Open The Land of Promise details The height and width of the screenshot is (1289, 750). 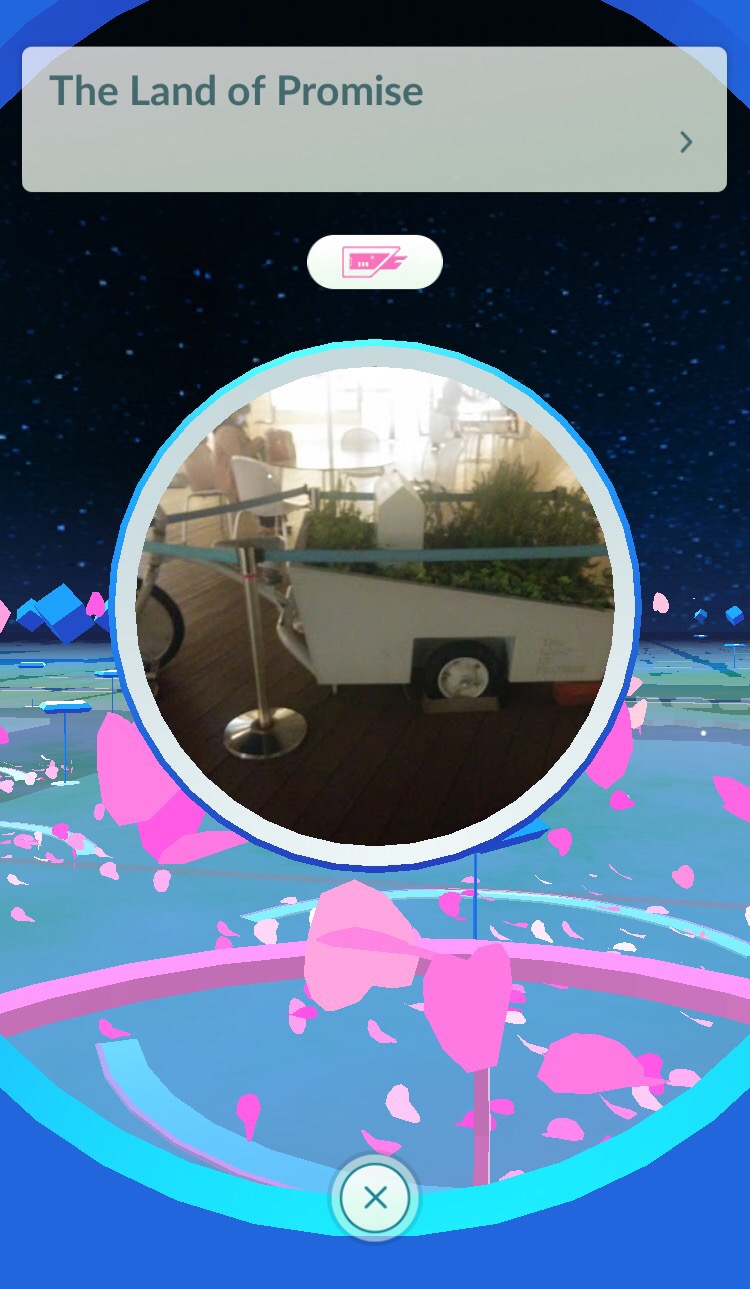(686, 143)
